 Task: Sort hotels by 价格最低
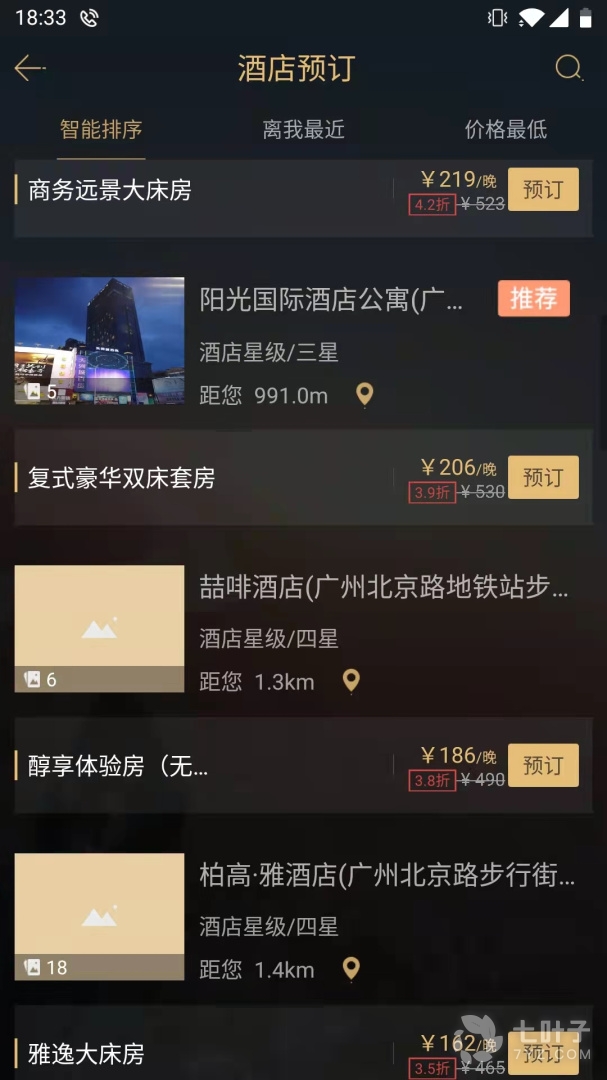point(506,130)
